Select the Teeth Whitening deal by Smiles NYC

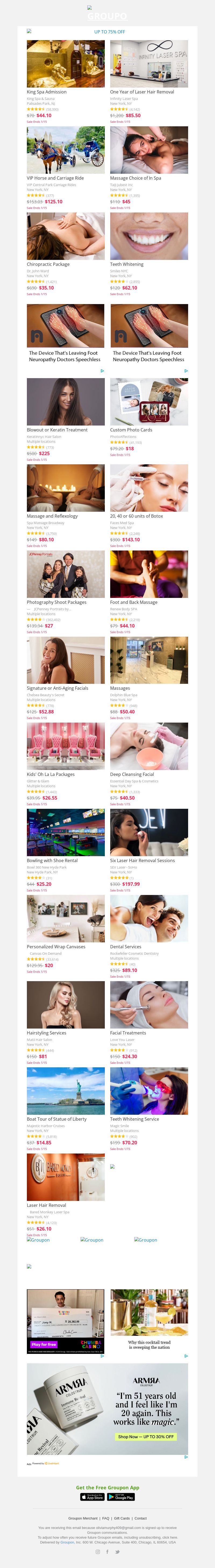(149, 236)
